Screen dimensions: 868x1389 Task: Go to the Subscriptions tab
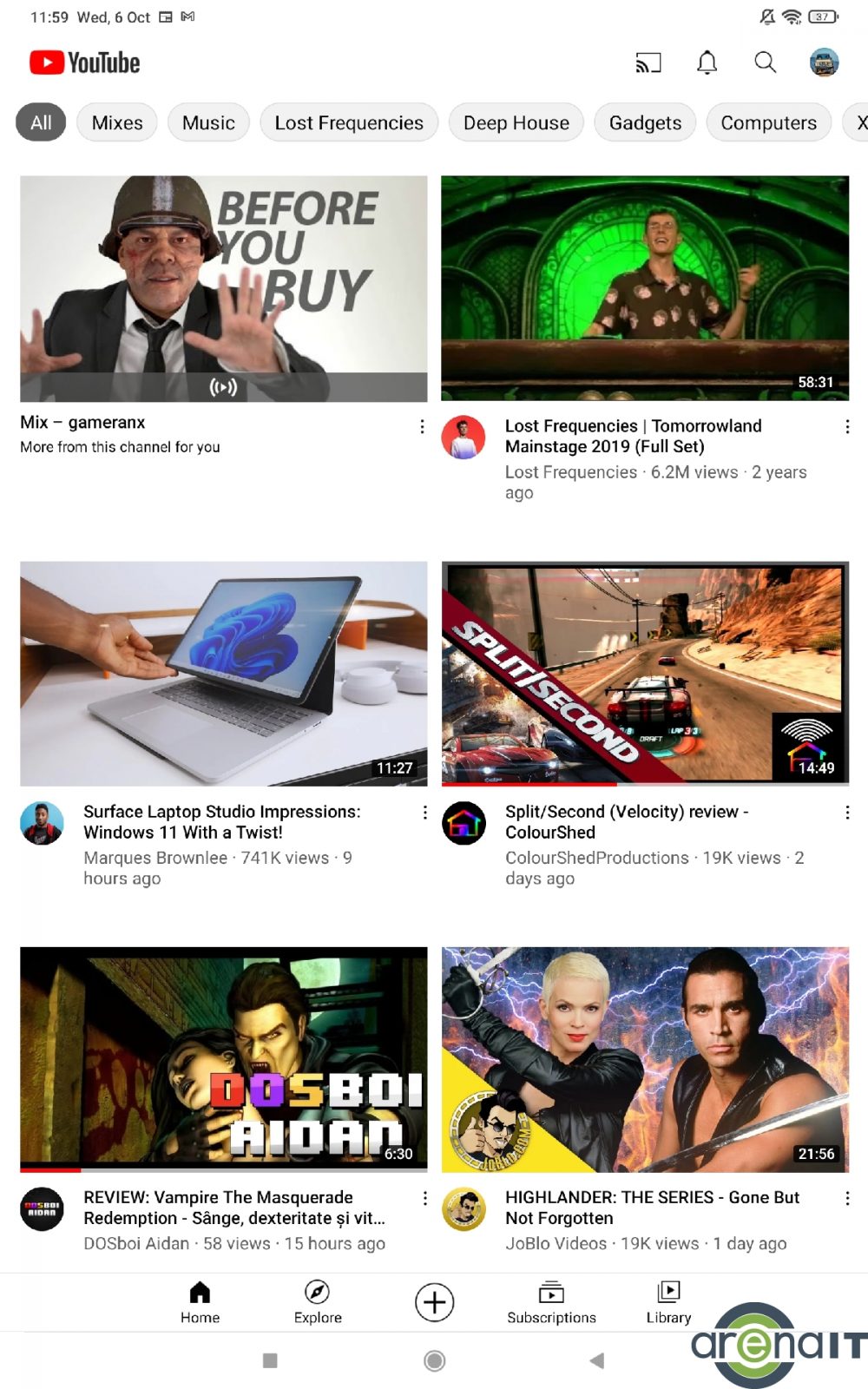coord(551,1301)
